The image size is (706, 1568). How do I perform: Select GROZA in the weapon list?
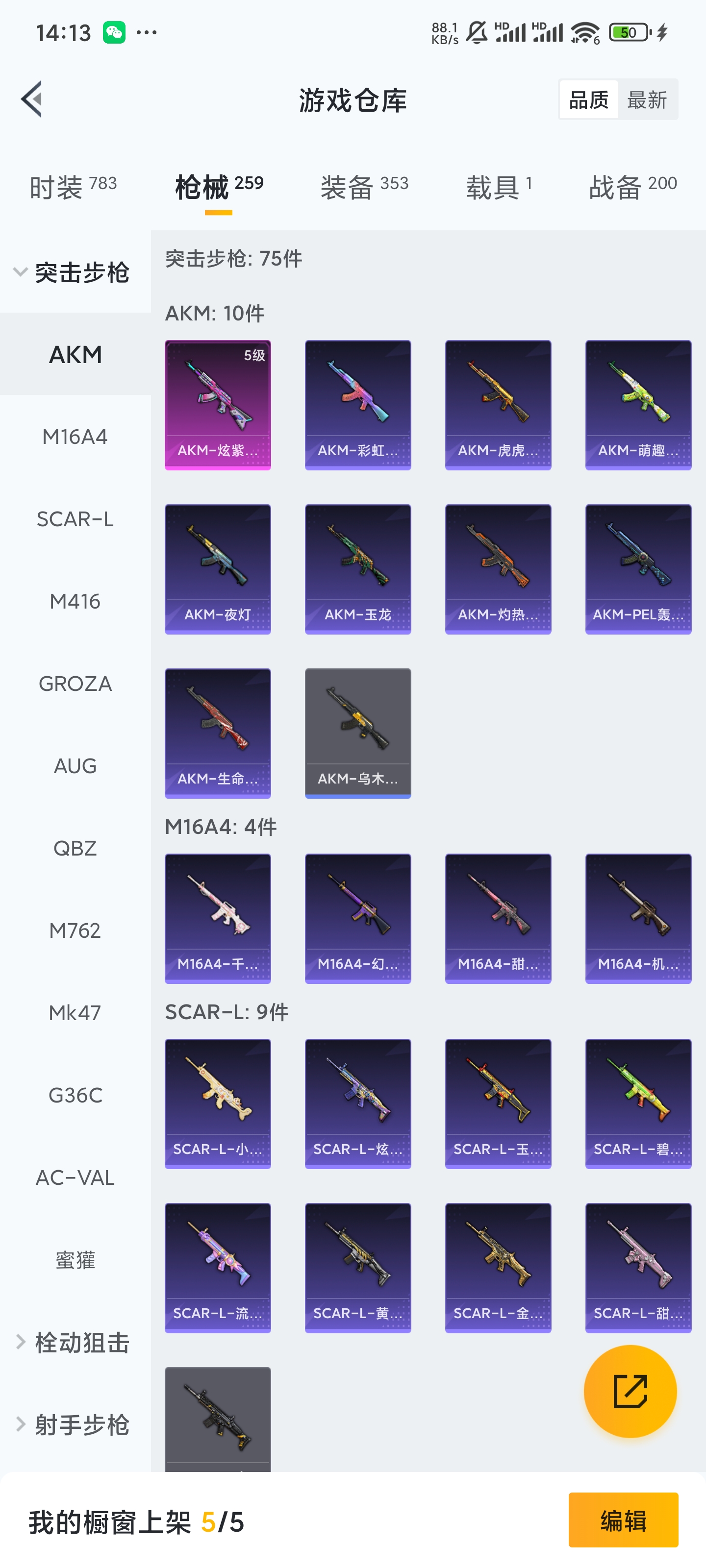coord(75,684)
